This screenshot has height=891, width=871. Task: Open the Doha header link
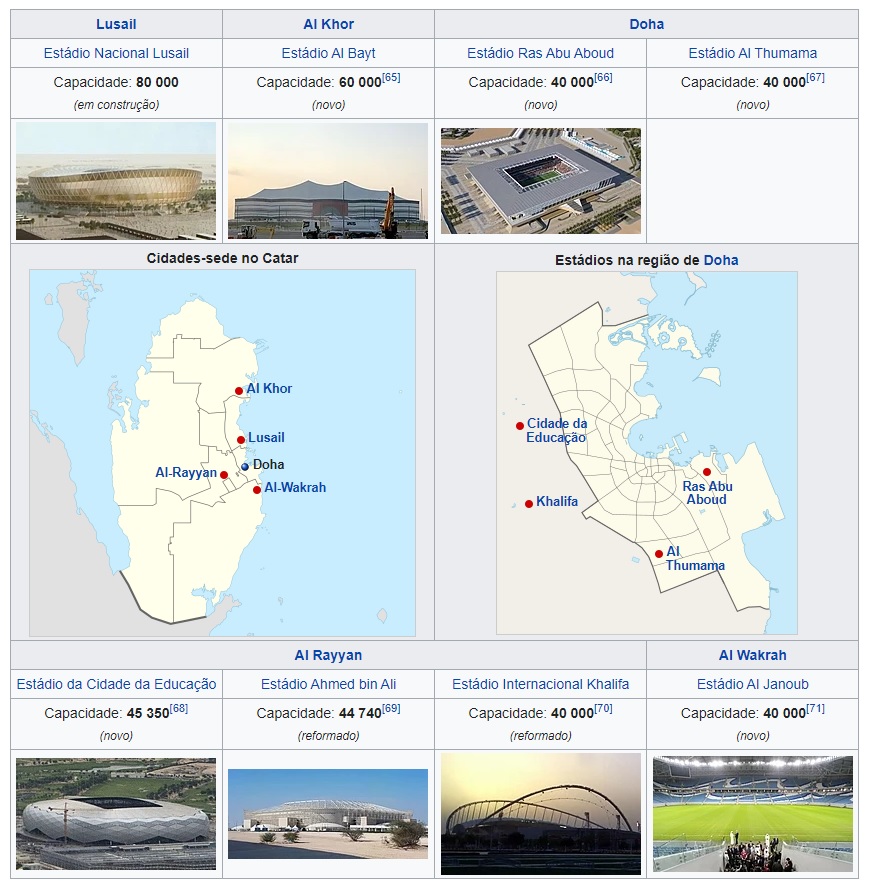646,24
